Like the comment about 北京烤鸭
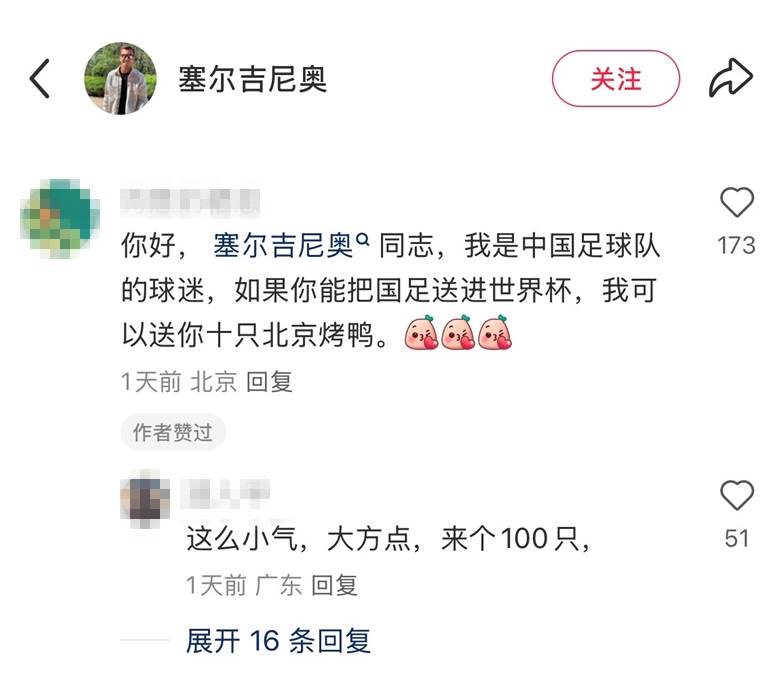 pyautogui.click(x=737, y=204)
